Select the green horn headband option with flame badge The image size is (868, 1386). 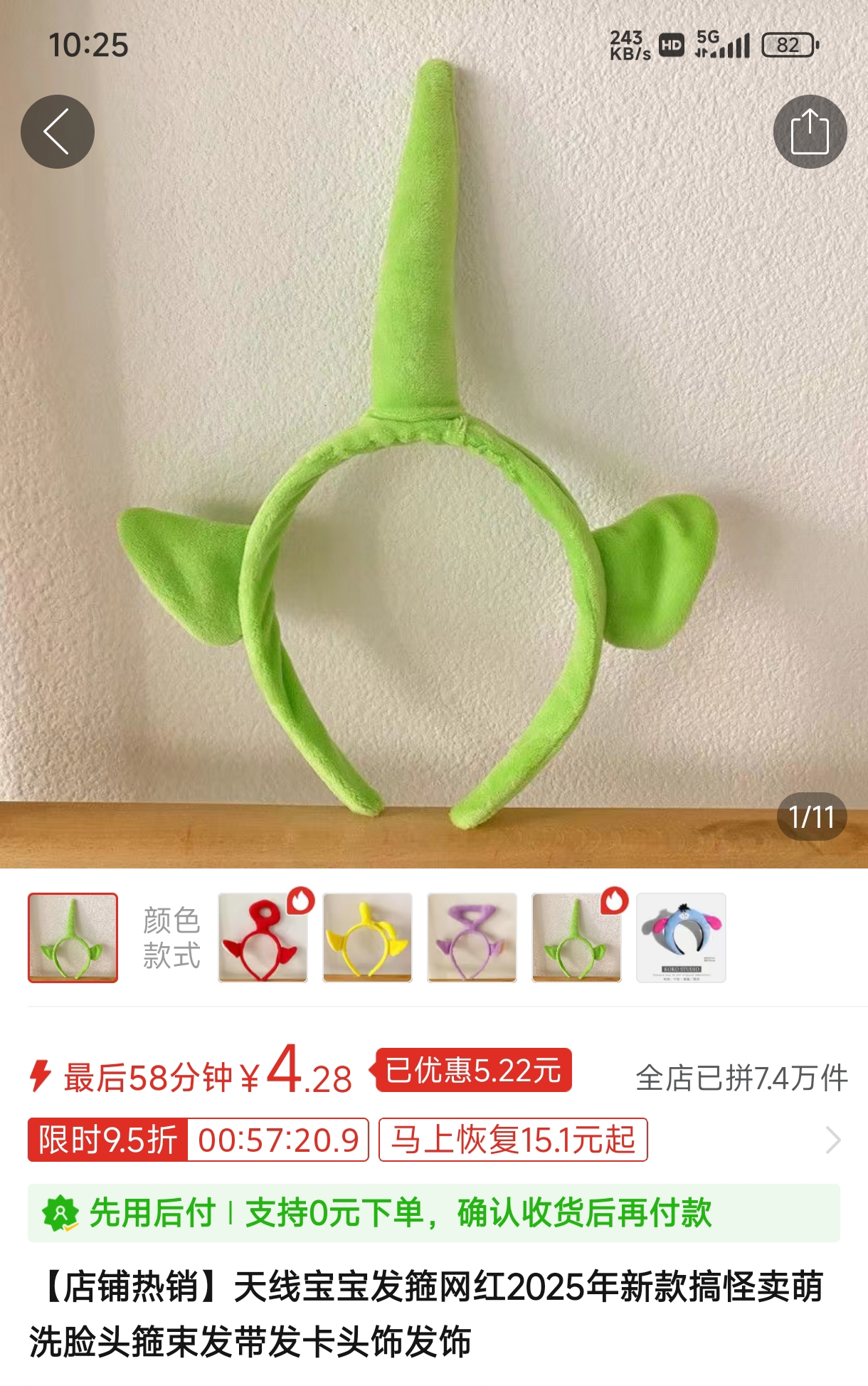click(576, 938)
